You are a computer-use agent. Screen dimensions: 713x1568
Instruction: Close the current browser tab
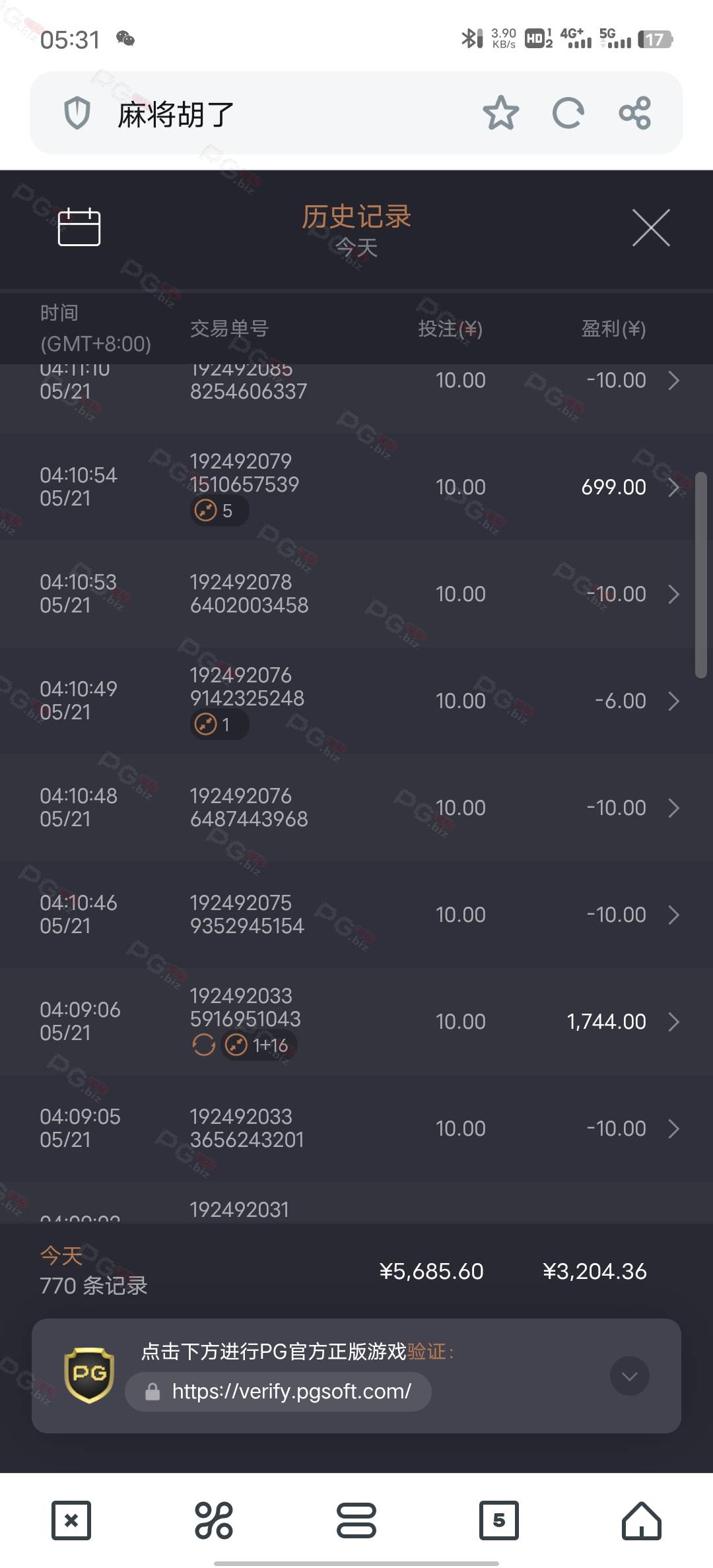[71, 1520]
